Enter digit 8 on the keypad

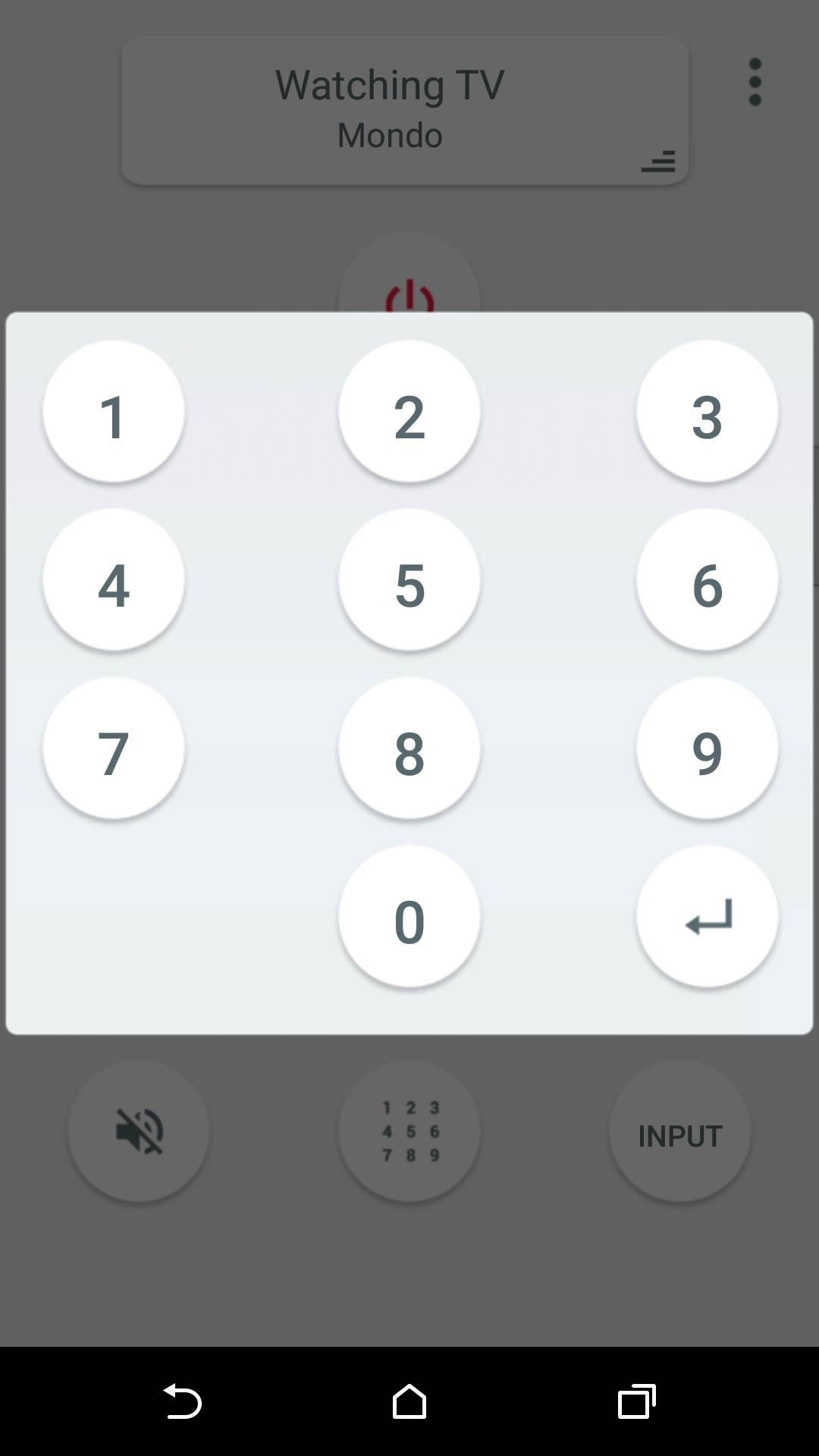click(x=409, y=749)
